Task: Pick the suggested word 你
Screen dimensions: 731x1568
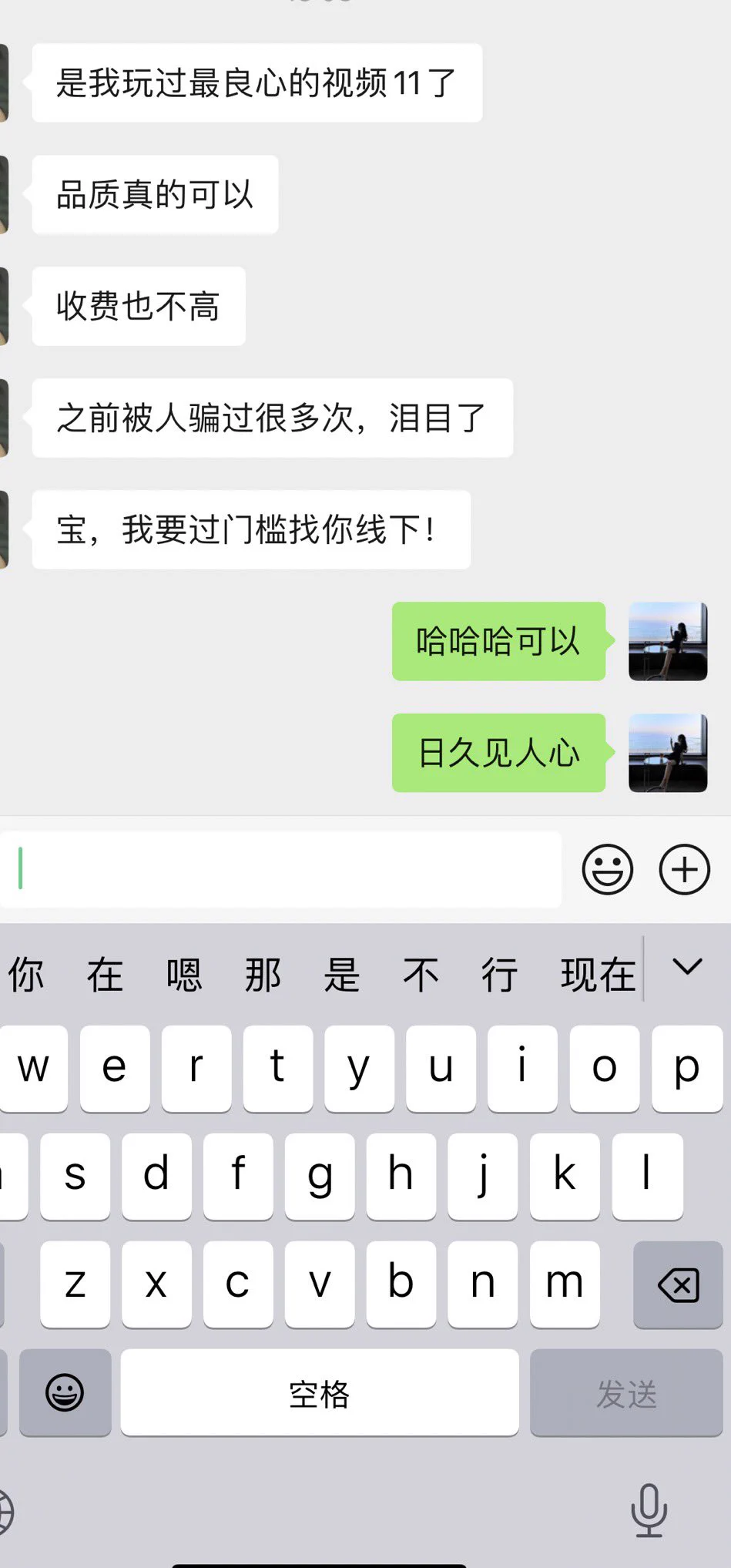Action: 26,975
